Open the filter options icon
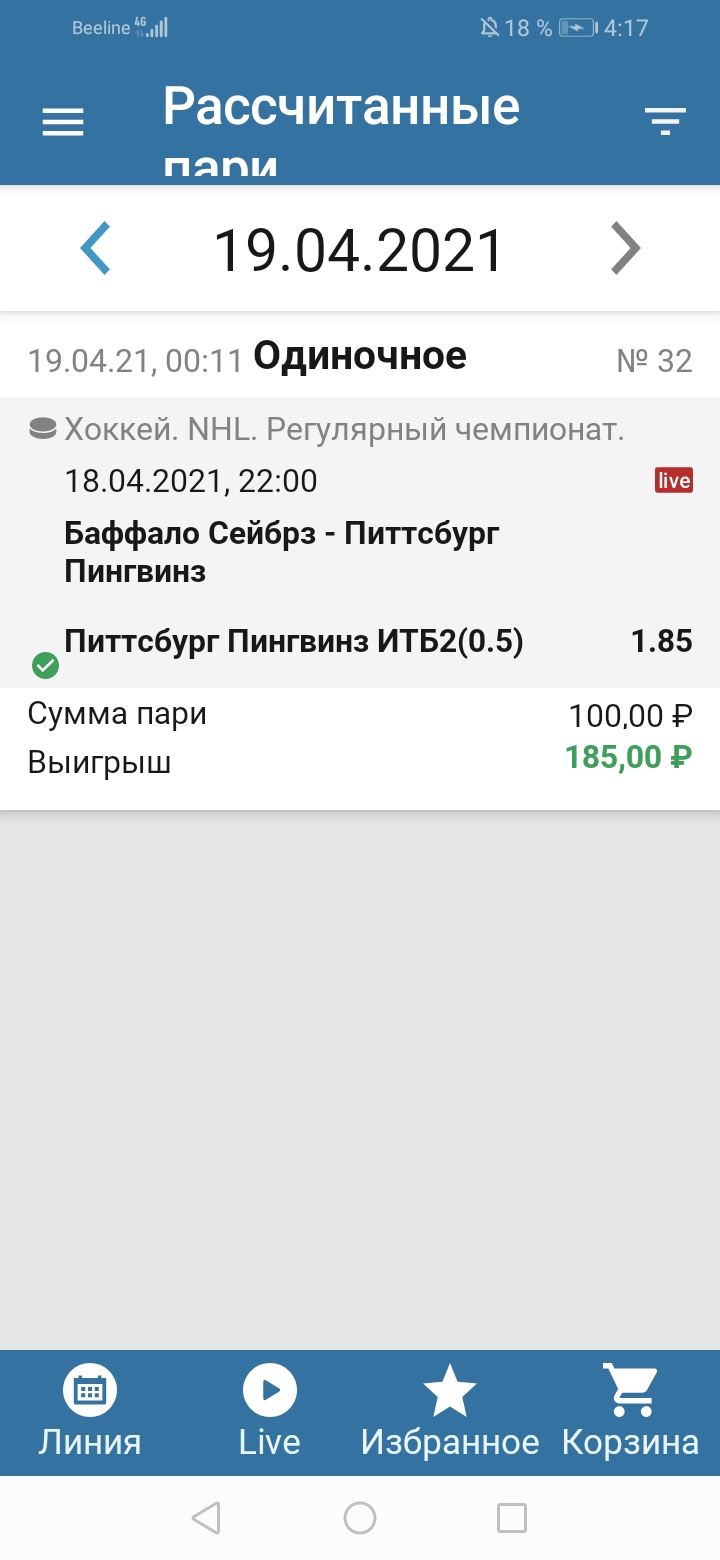Image resolution: width=720 pixels, height=1560 pixels. (x=665, y=122)
